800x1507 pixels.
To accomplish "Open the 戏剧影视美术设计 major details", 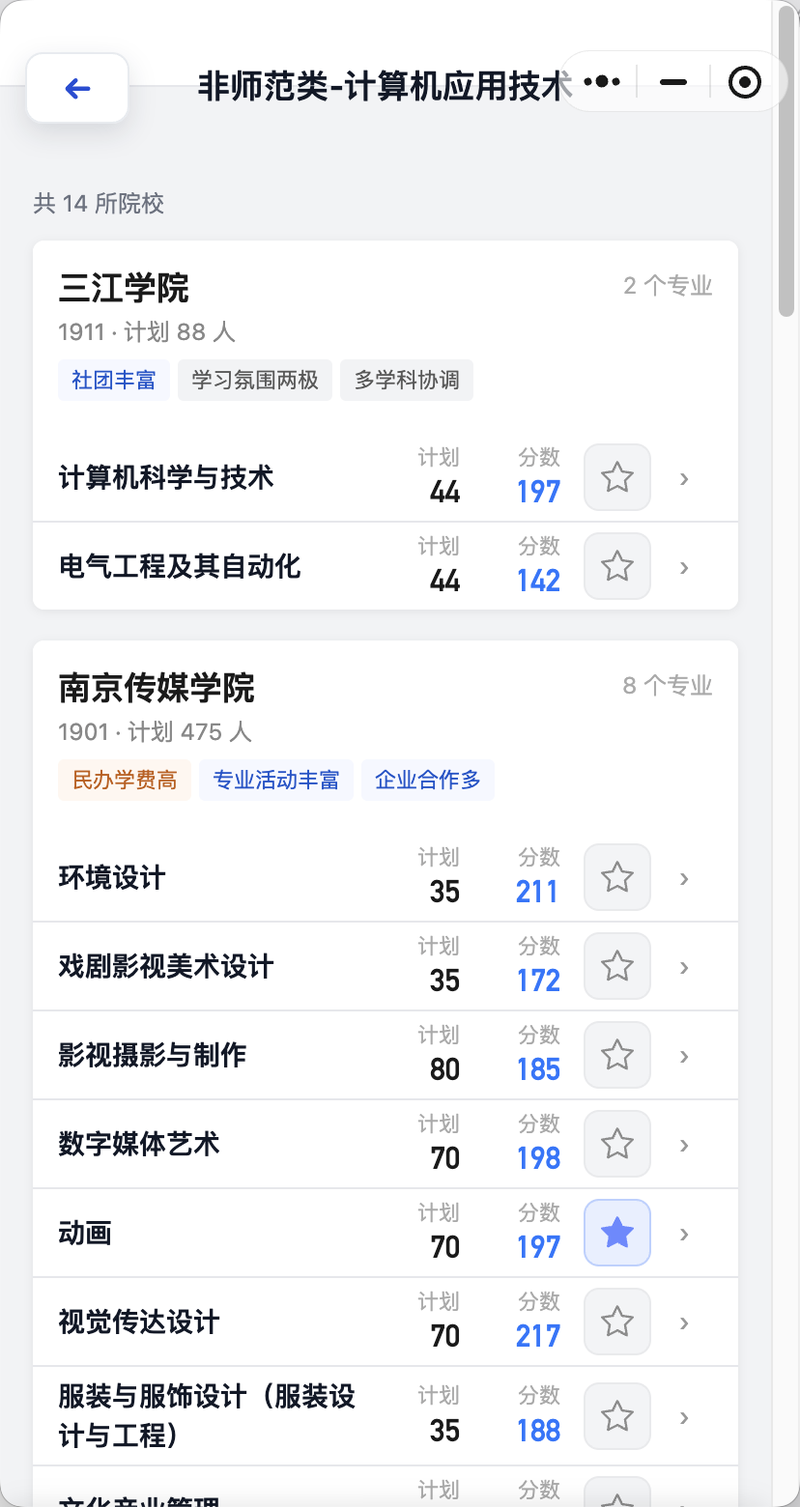I will coord(385,967).
